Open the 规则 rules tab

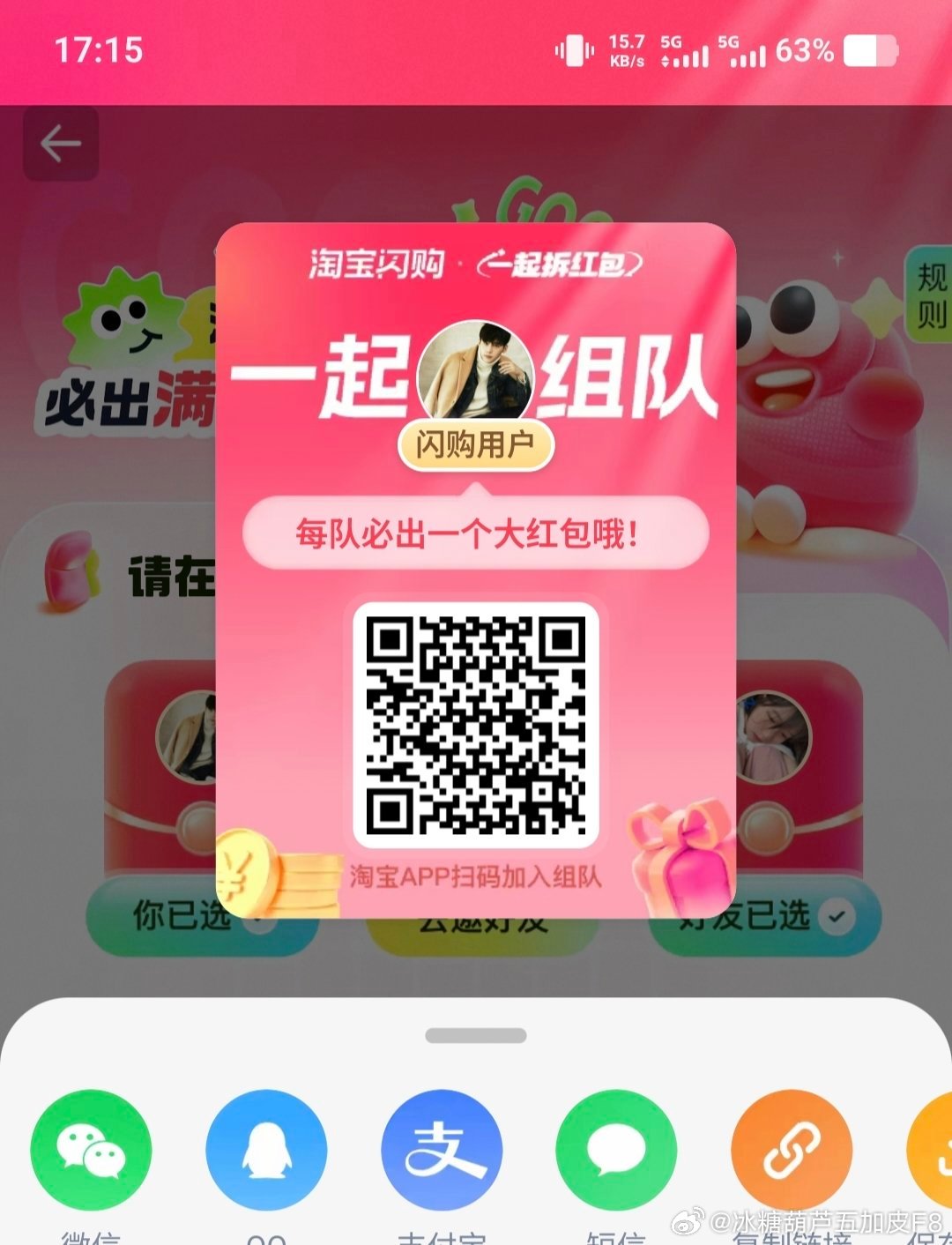(x=931, y=295)
